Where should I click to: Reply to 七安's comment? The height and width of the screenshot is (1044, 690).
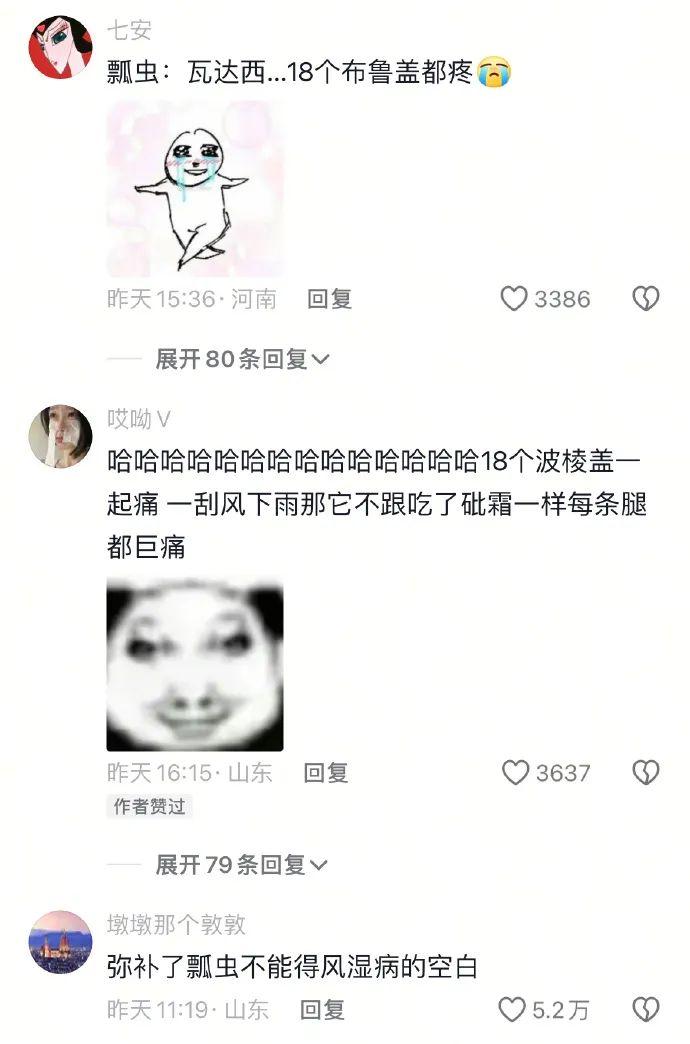(x=329, y=299)
